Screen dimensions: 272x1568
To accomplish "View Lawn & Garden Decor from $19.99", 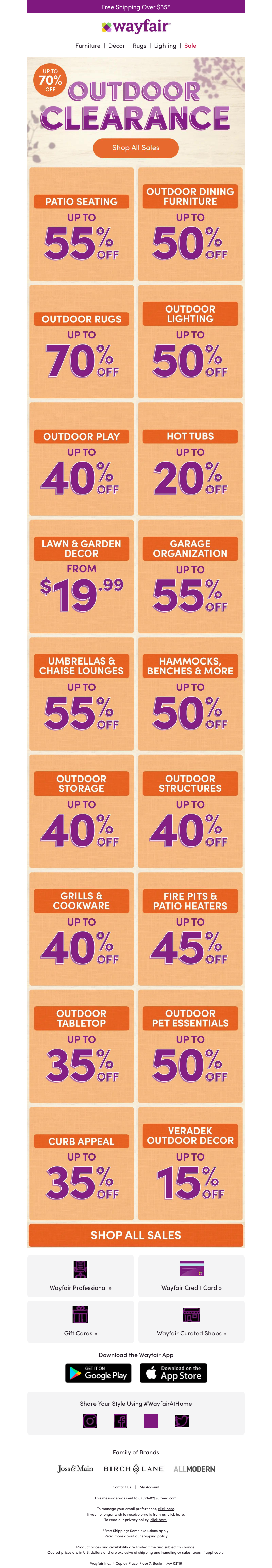I will pos(82,576).
